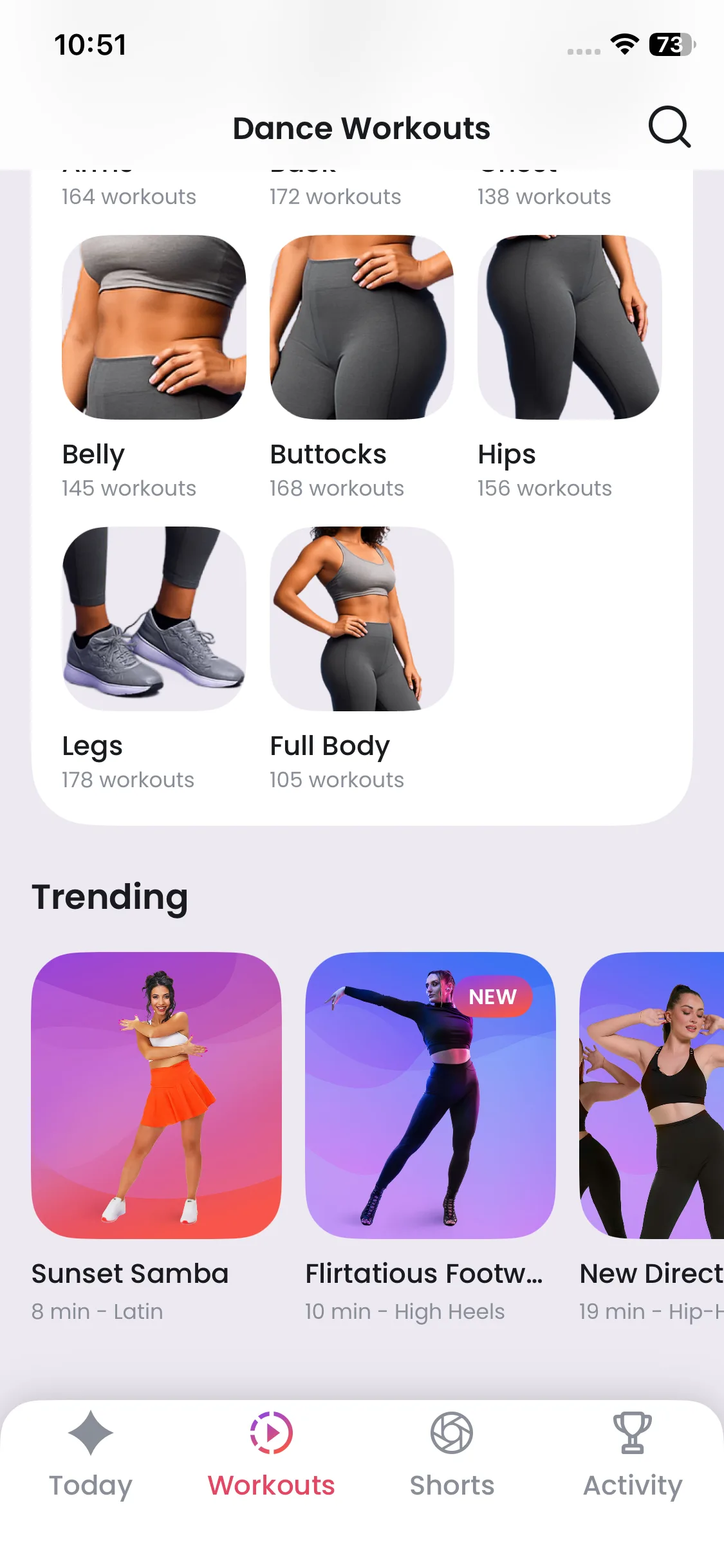Image resolution: width=724 pixels, height=1568 pixels.
Task: Select the Buttocks workouts category
Action: [x=362, y=367]
